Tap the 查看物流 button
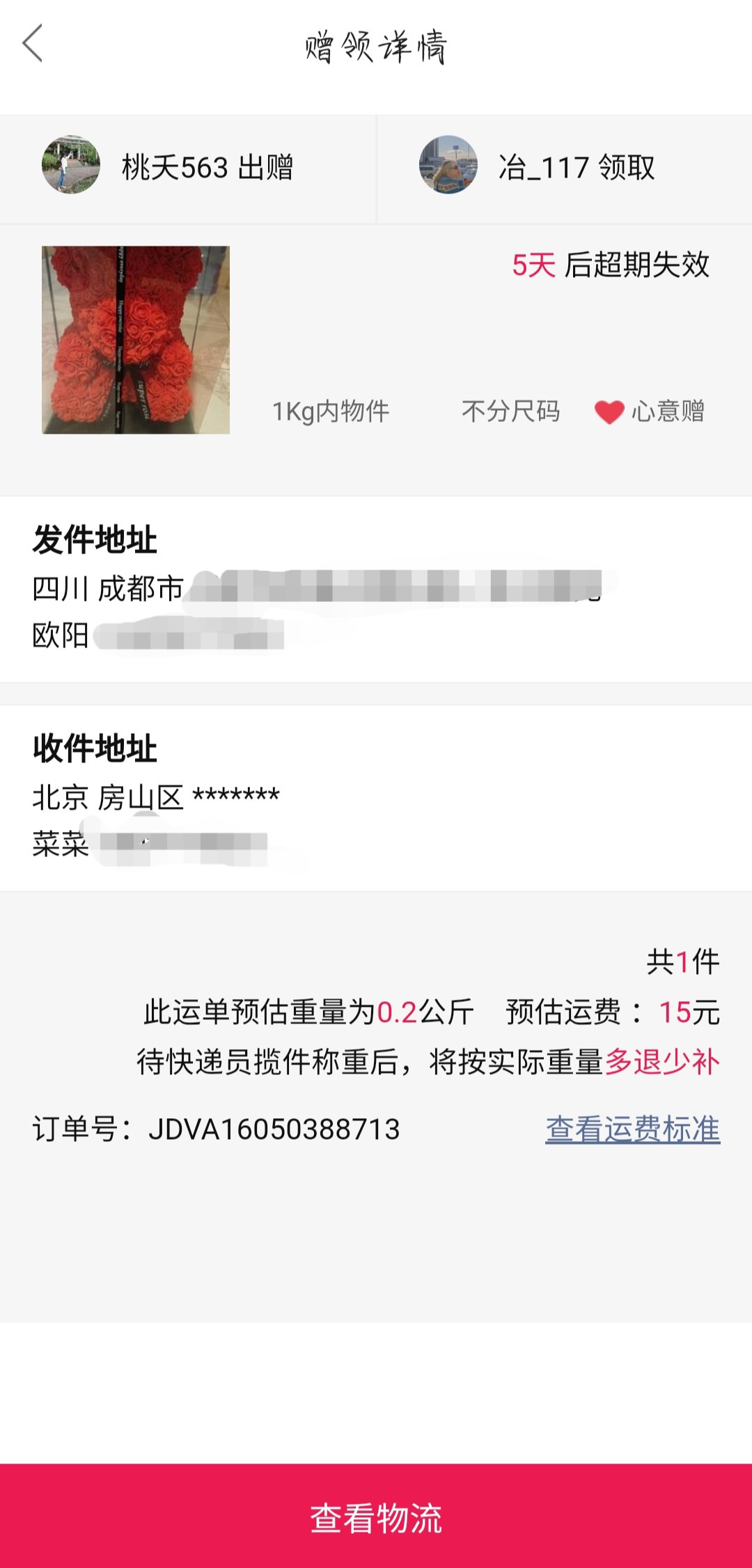This screenshot has height=1568, width=752. (x=376, y=1516)
